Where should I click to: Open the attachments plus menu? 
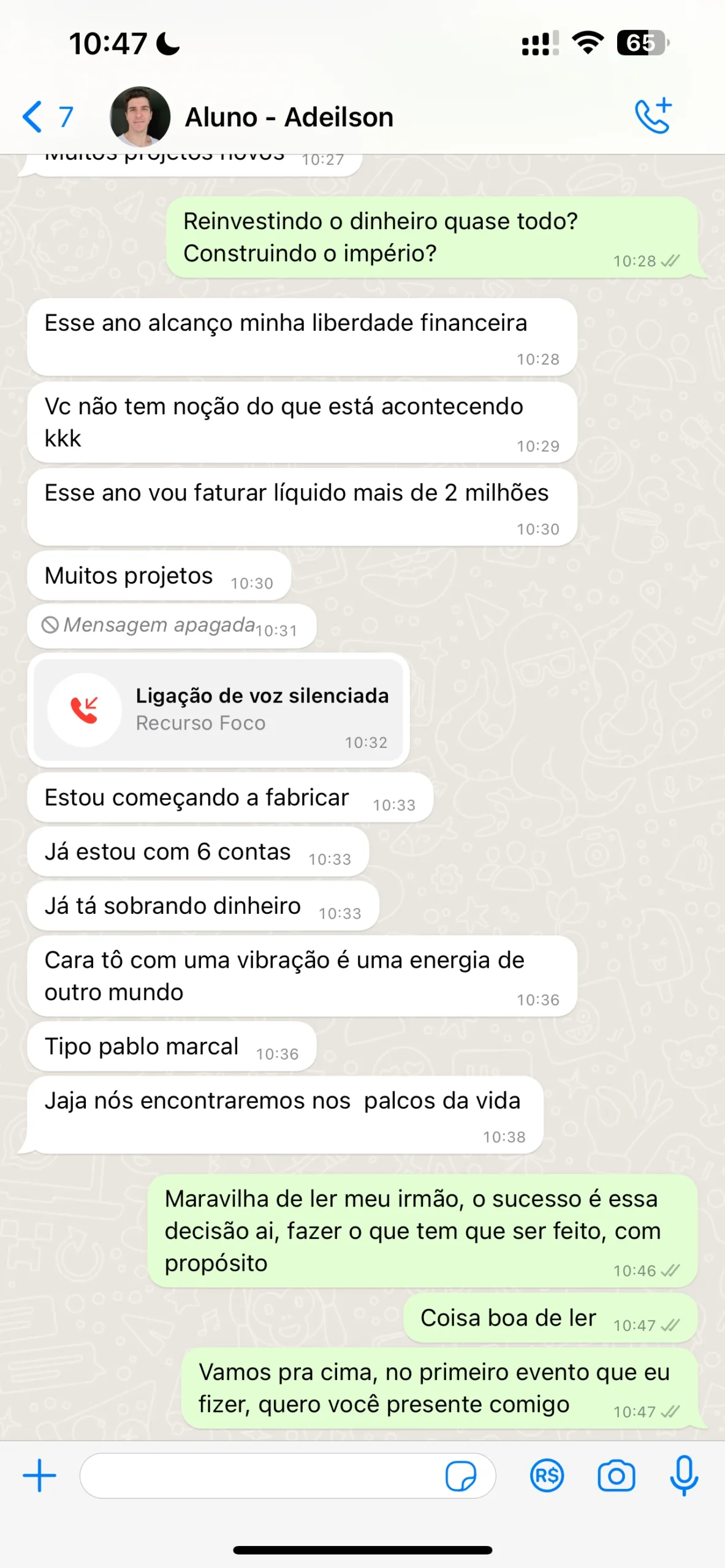[x=40, y=1476]
